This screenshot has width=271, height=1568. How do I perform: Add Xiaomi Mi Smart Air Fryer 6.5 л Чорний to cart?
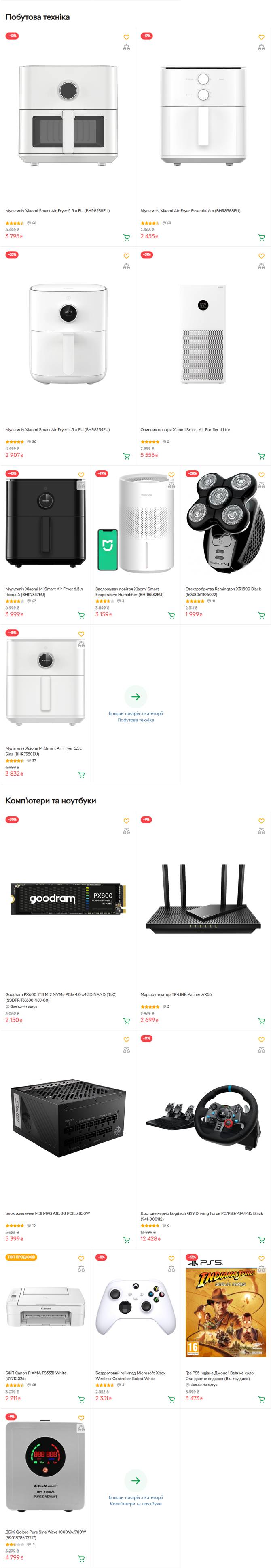click(82, 615)
